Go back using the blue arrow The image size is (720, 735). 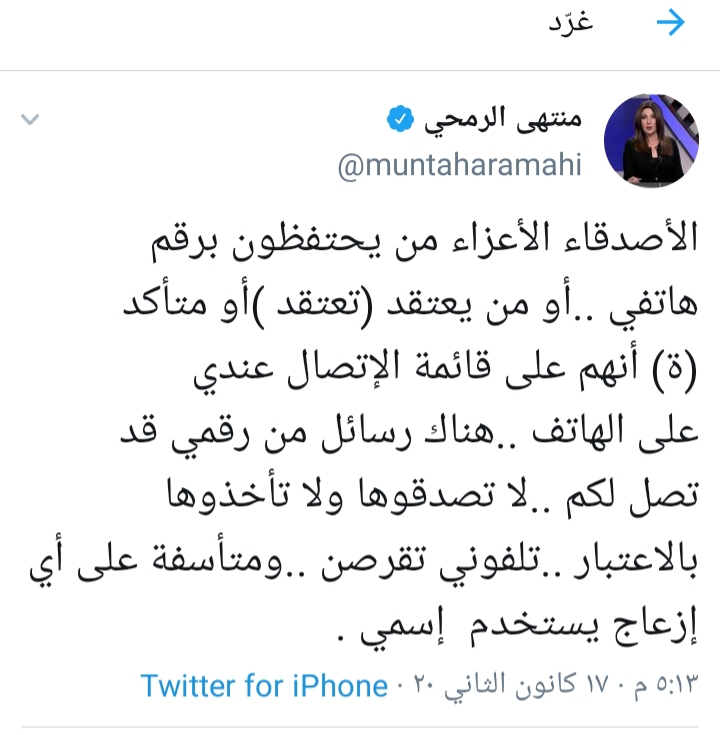(669, 24)
